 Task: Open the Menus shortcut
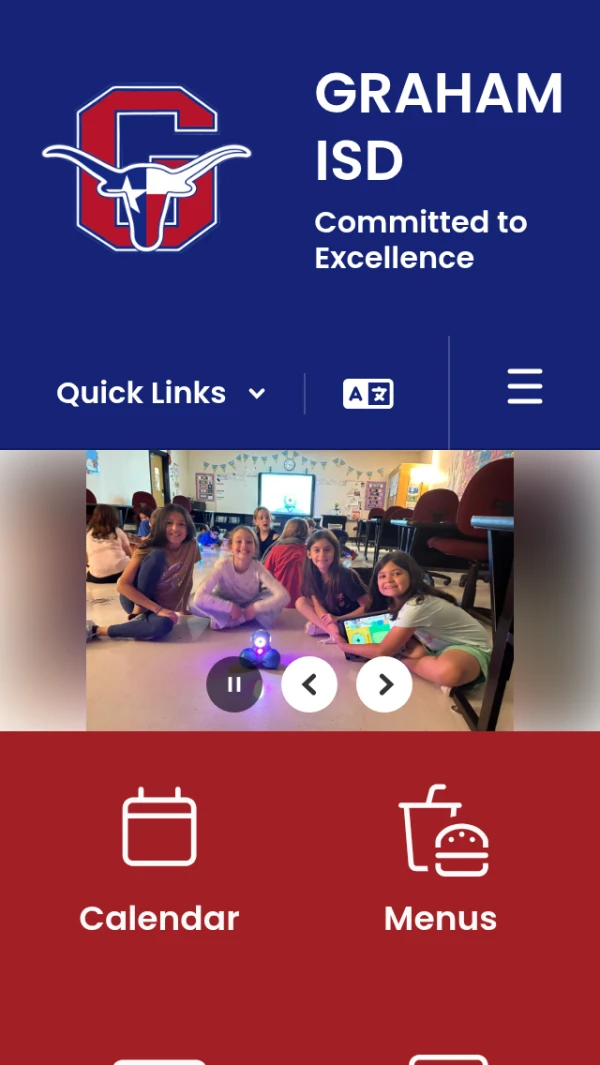coord(441,860)
